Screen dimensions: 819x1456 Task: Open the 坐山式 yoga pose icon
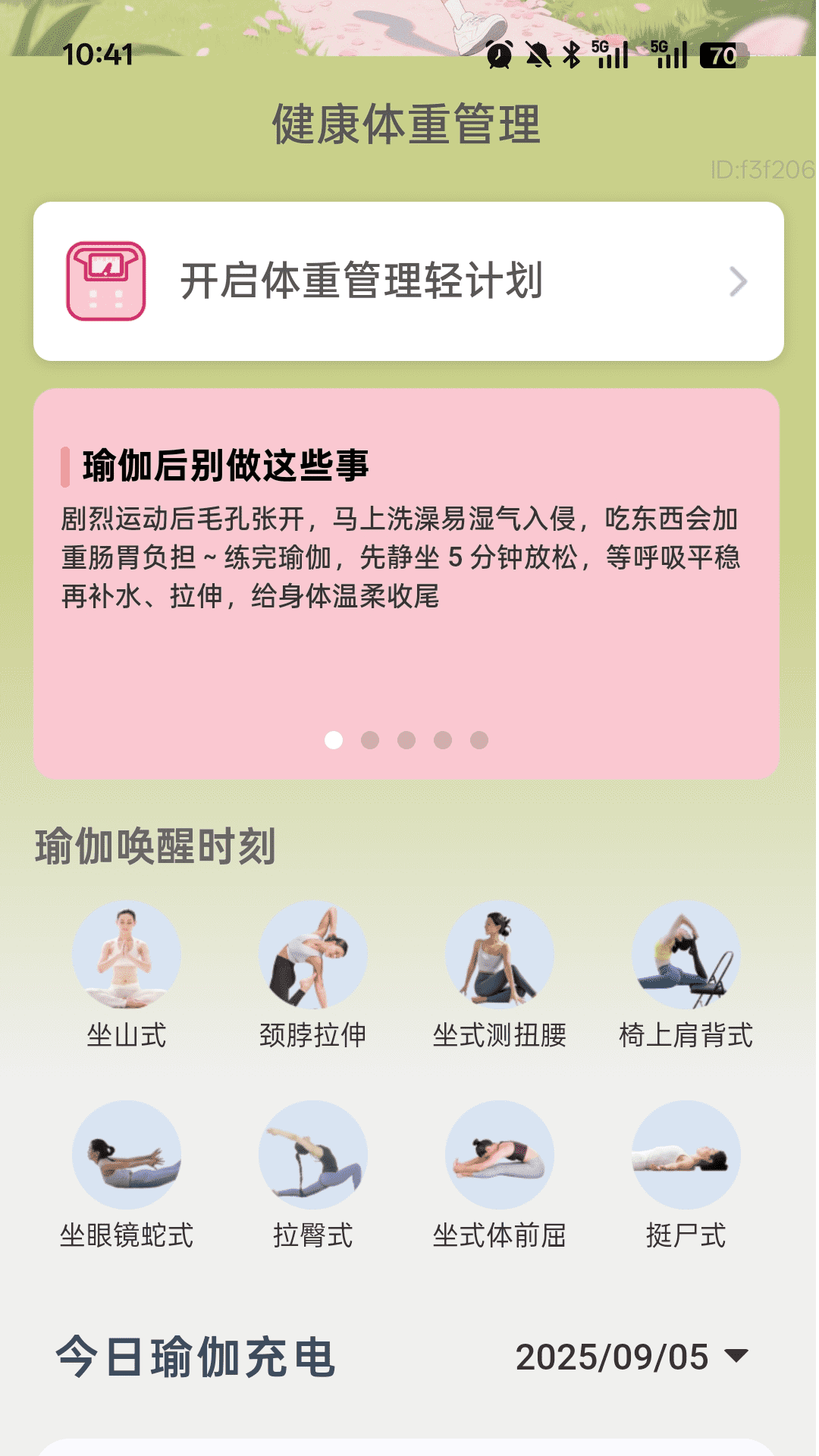click(127, 957)
